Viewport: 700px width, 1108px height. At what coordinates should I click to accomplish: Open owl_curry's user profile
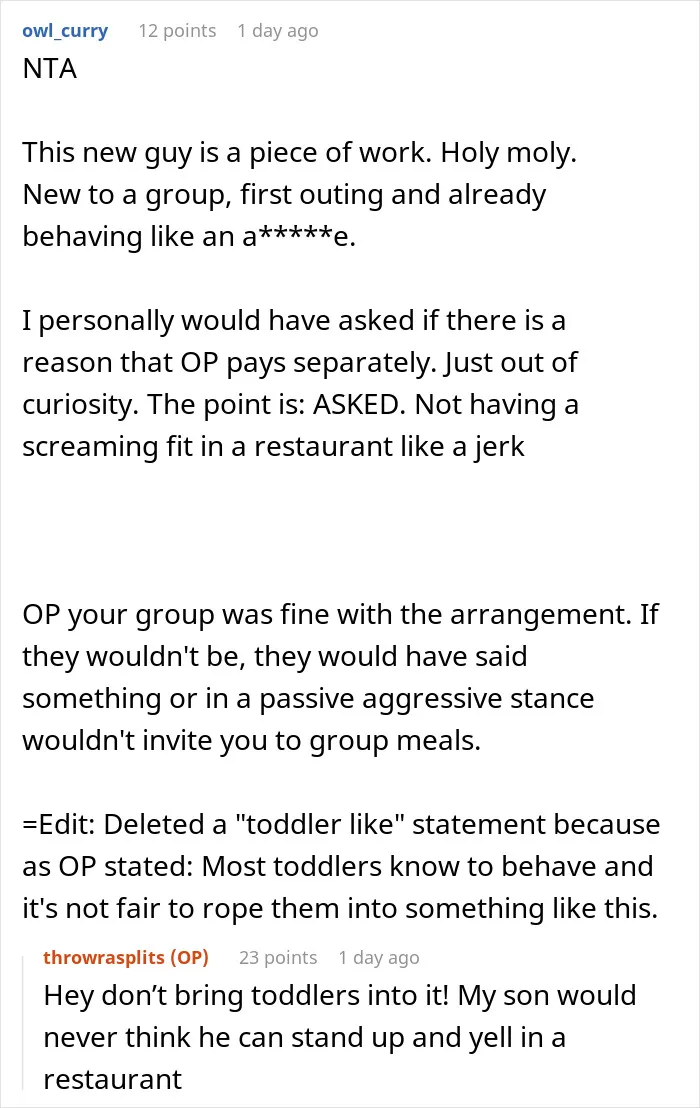pyautogui.click(x=65, y=31)
